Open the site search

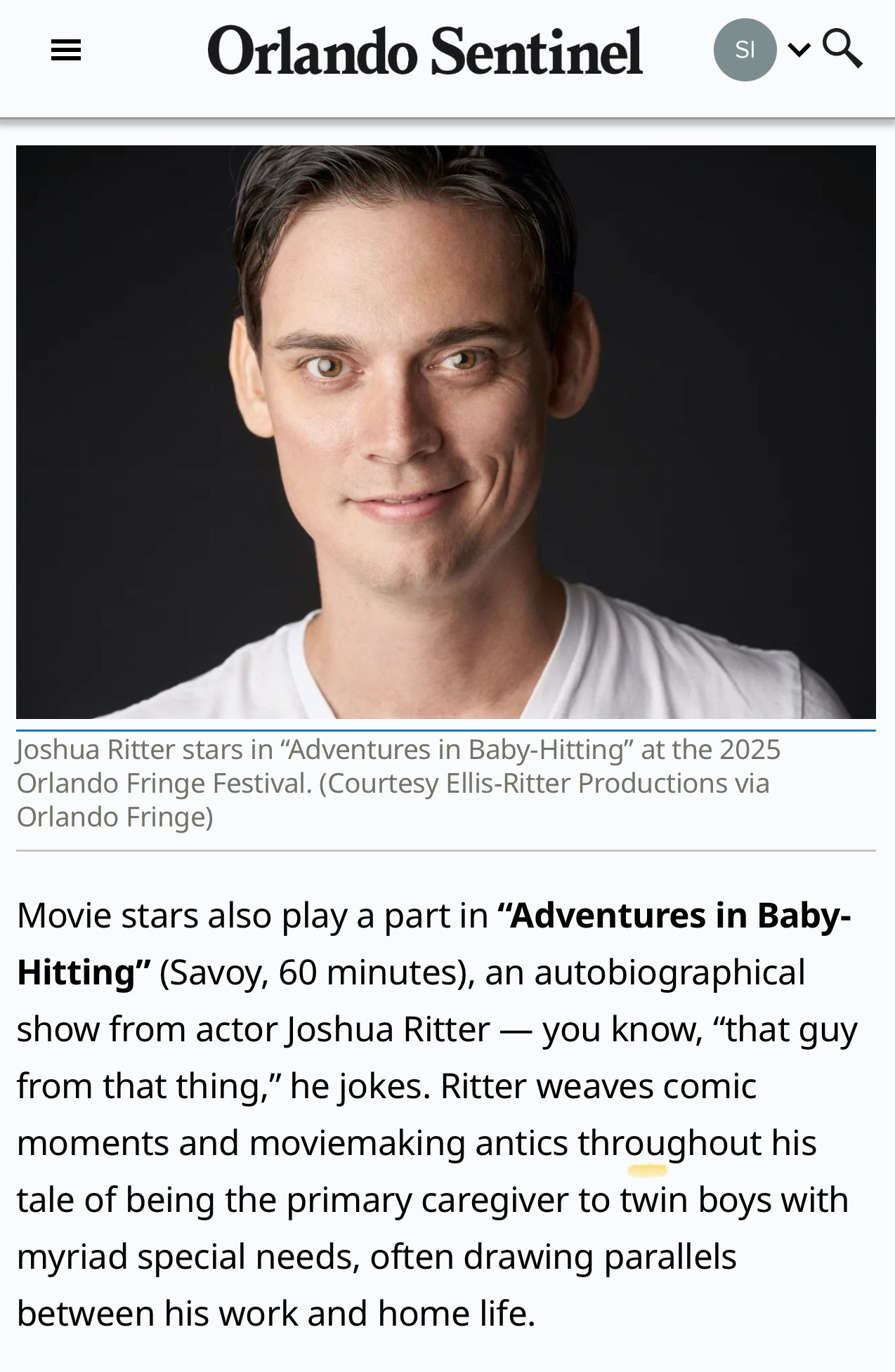click(x=842, y=49)
